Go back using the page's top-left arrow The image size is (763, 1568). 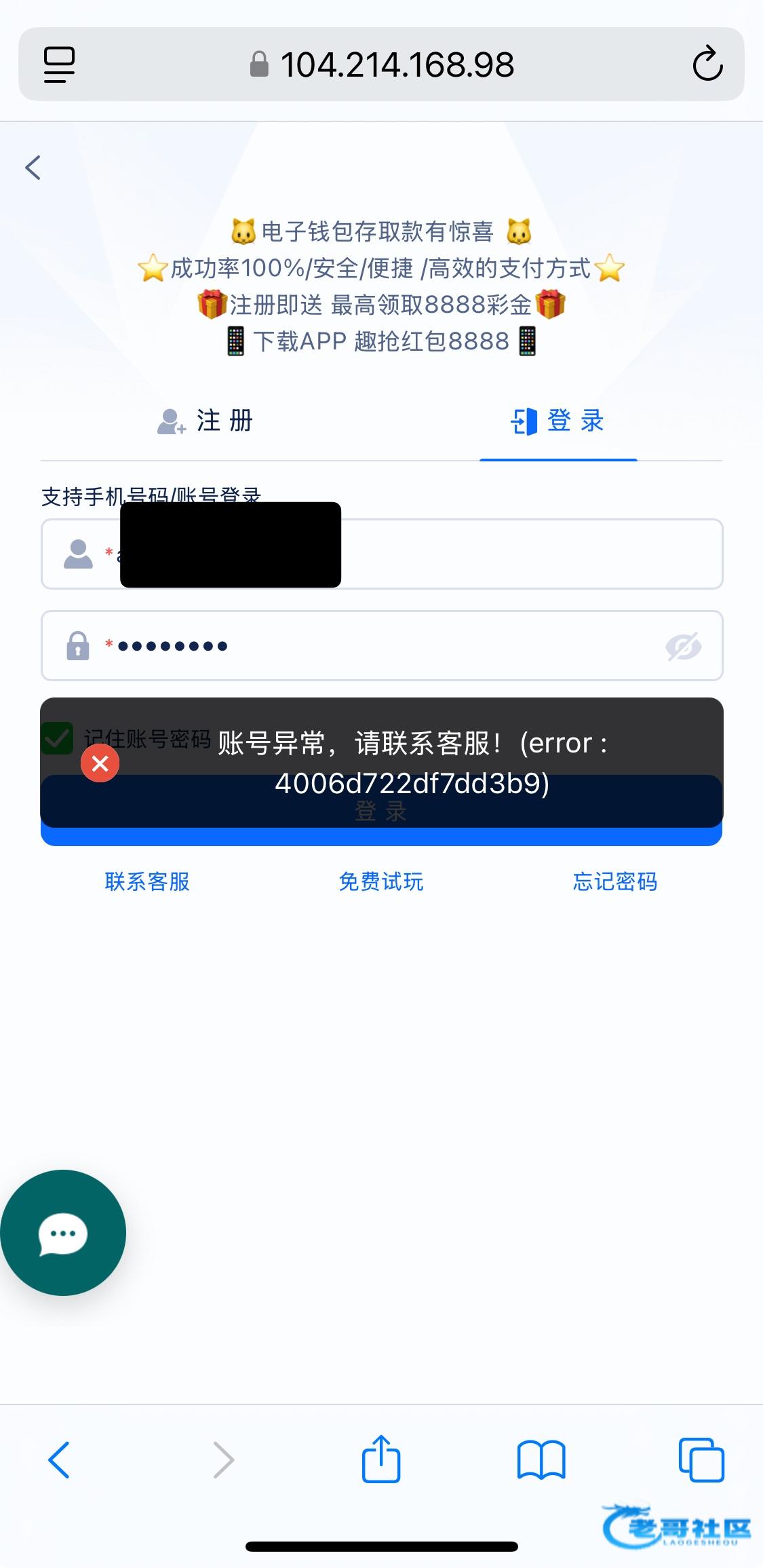[33, 168]
